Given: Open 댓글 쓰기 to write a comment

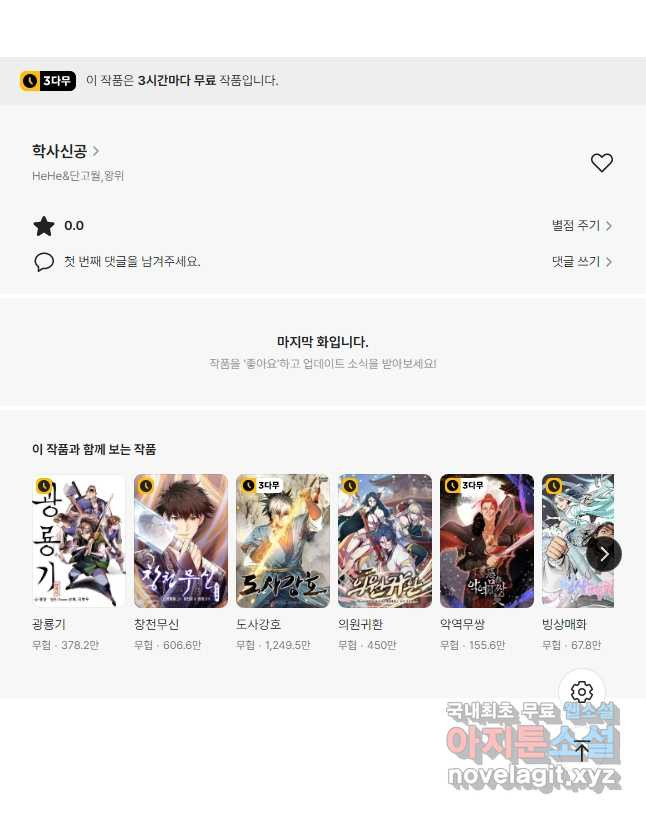Looking at the screenshot, I should pos(581,262).
